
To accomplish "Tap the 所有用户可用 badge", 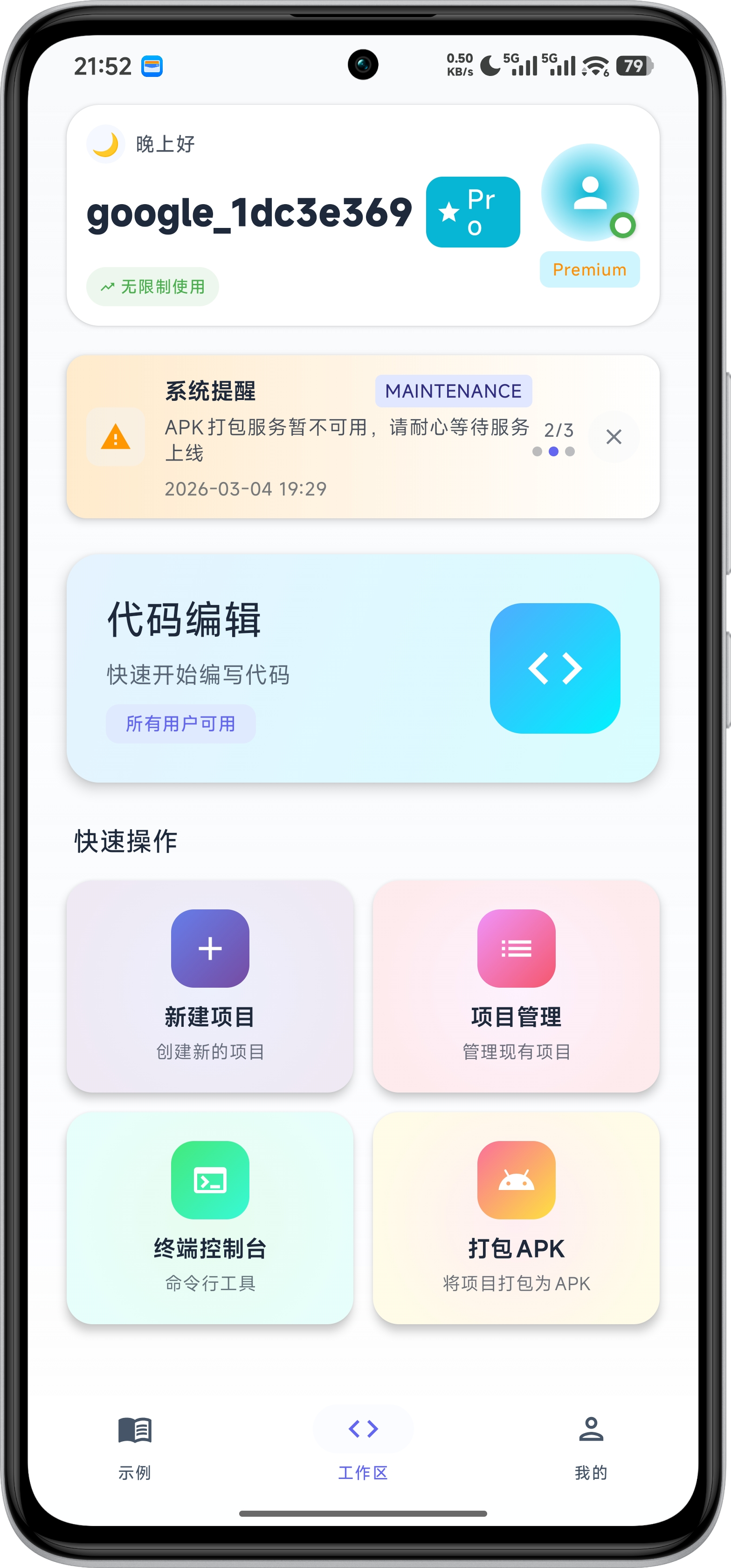I will (x=181, y=723).
